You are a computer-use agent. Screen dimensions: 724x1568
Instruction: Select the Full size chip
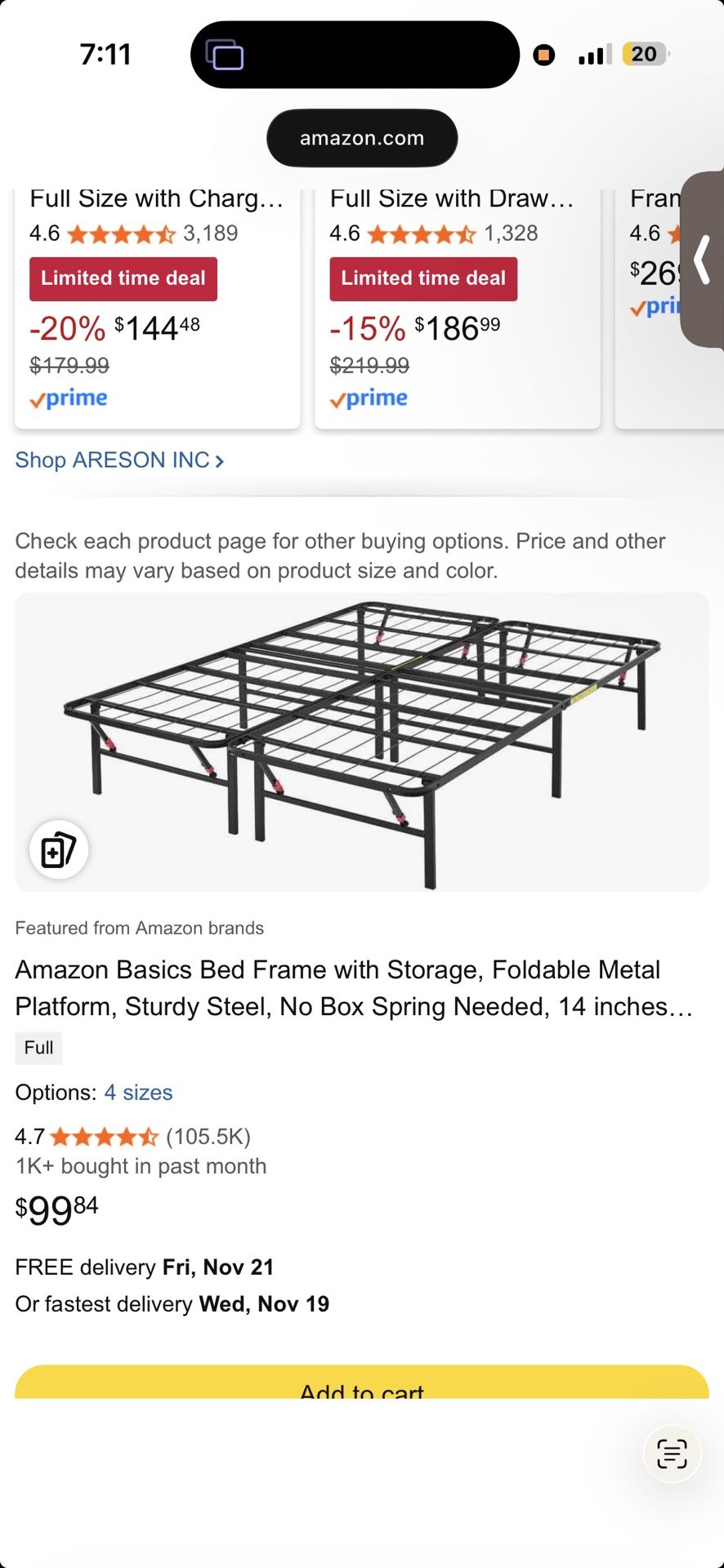coord(38,1048)
